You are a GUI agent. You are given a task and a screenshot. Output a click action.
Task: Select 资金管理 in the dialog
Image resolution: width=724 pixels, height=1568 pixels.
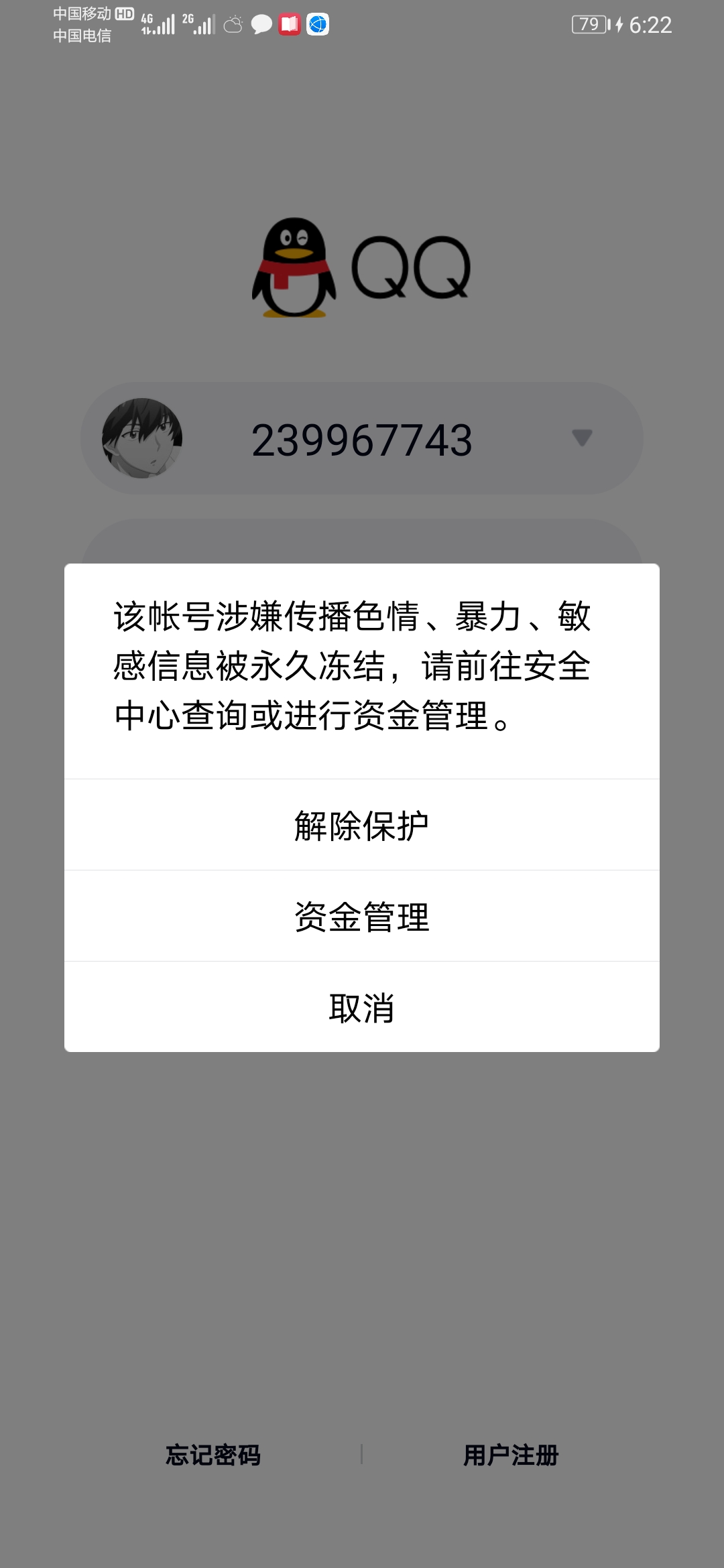tap(362, 917)
